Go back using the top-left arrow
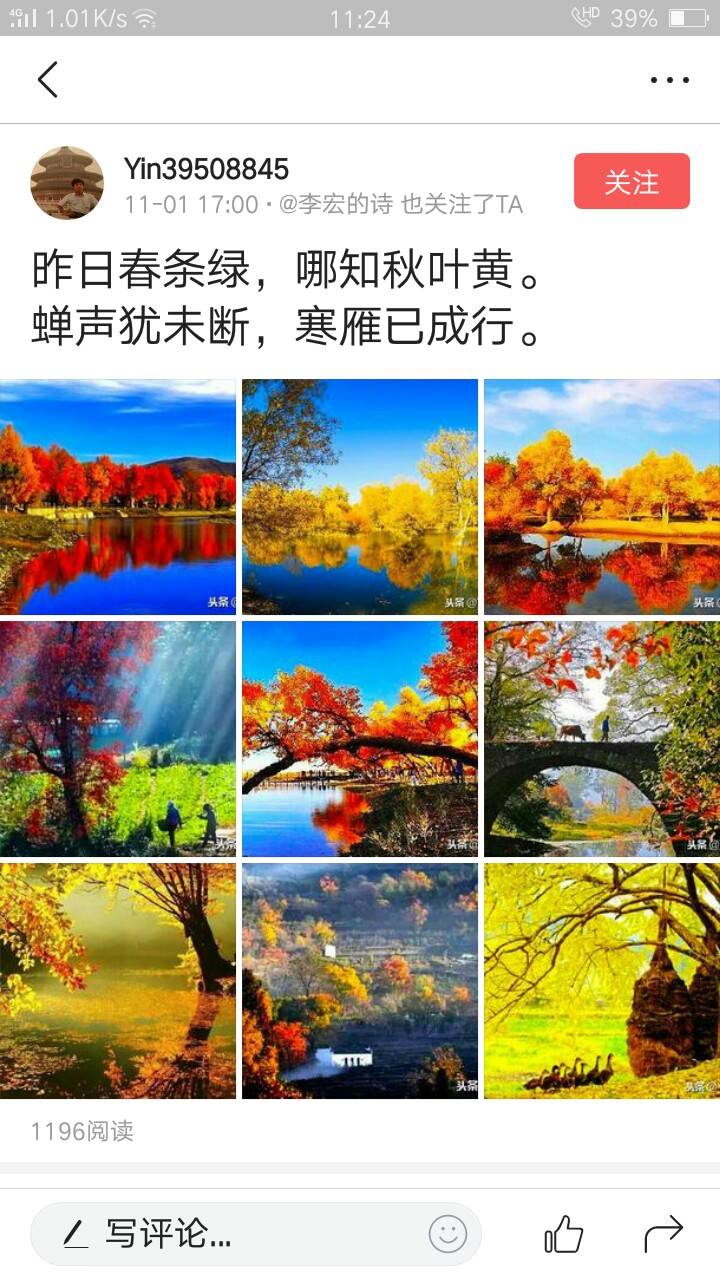Viewport: 720px width, 1280px height. [x=47, y=79]
